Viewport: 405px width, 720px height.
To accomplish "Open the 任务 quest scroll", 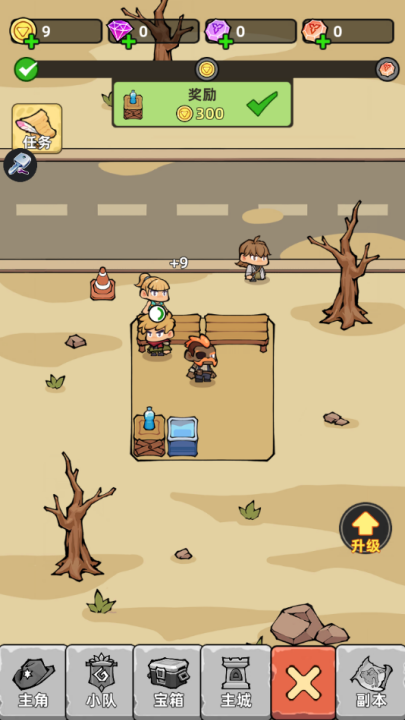I will (37, 128).
